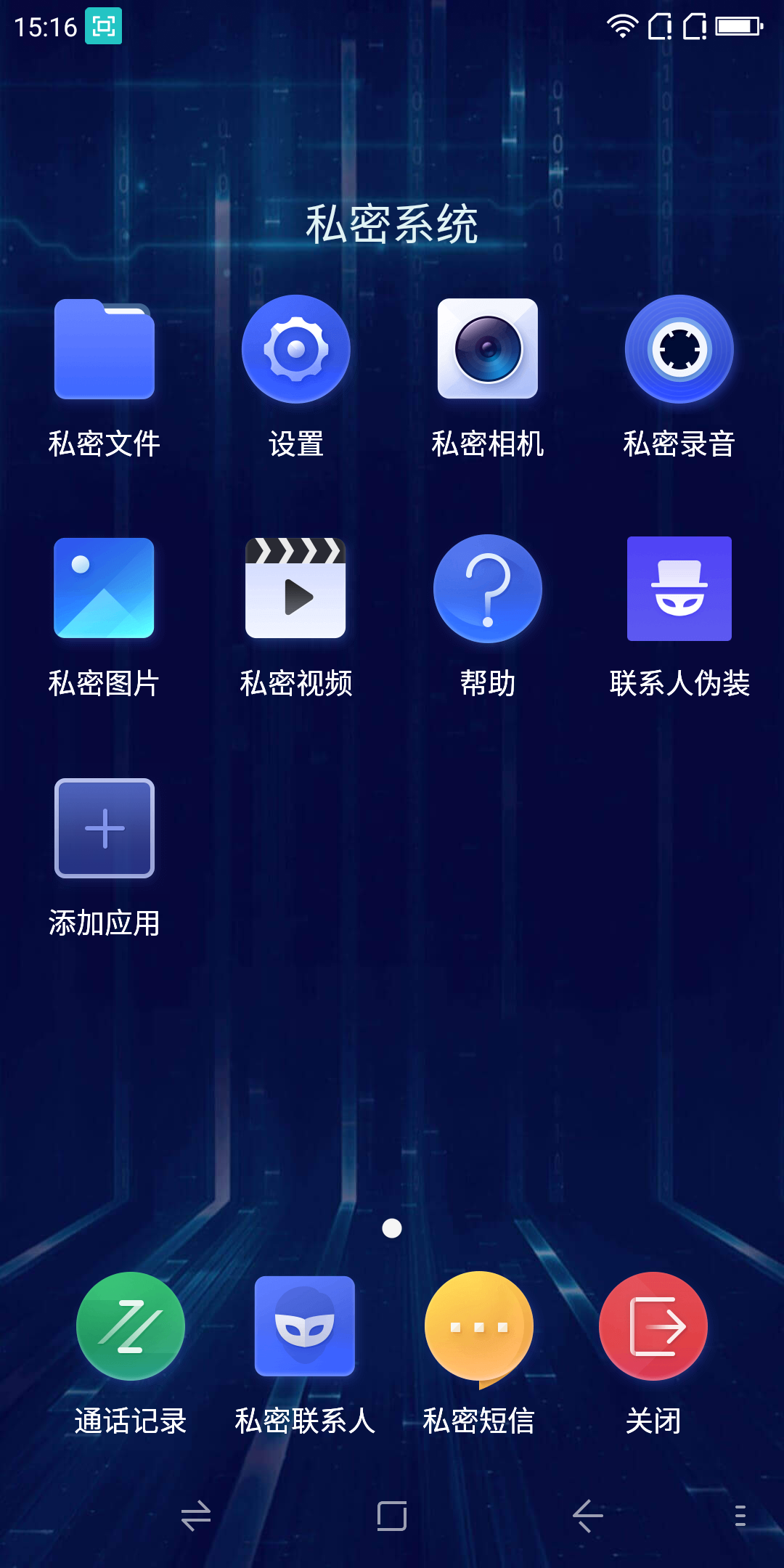
Task: Open 私密录音 private recorder
Action: pos(679,350)
